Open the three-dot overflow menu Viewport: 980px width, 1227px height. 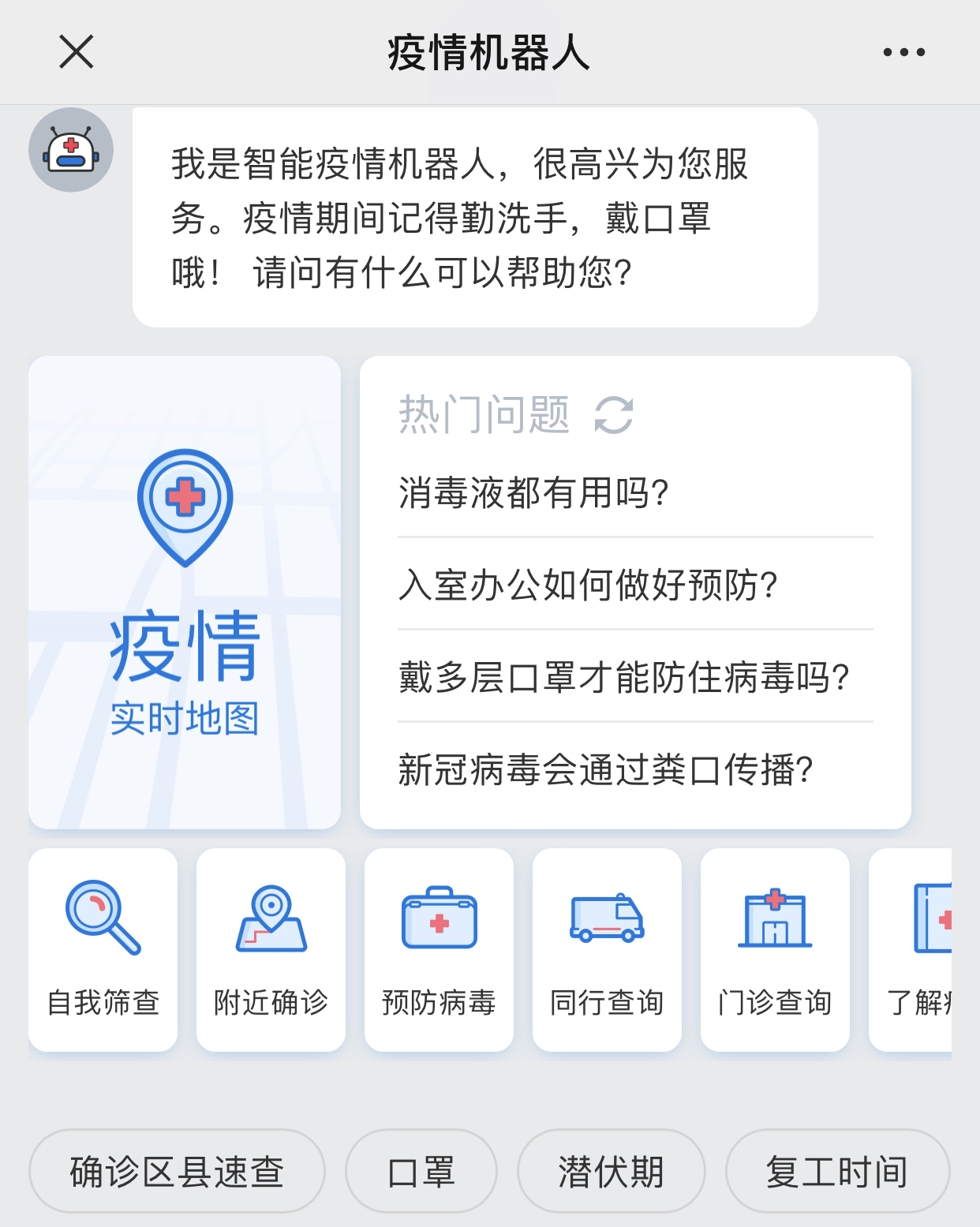coord(903,52)
